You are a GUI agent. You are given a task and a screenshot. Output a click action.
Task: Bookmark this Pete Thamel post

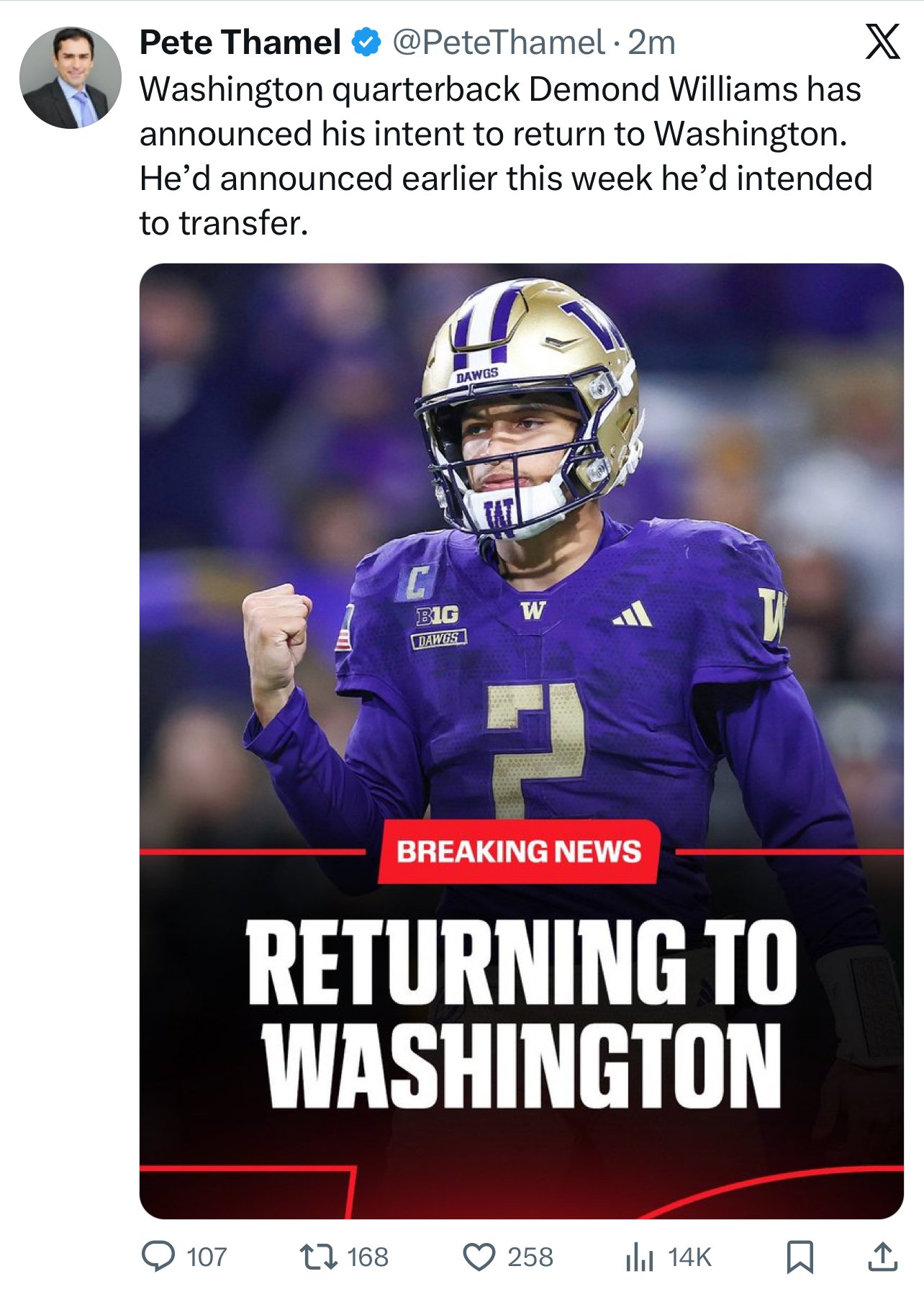tap(800, 1257)
